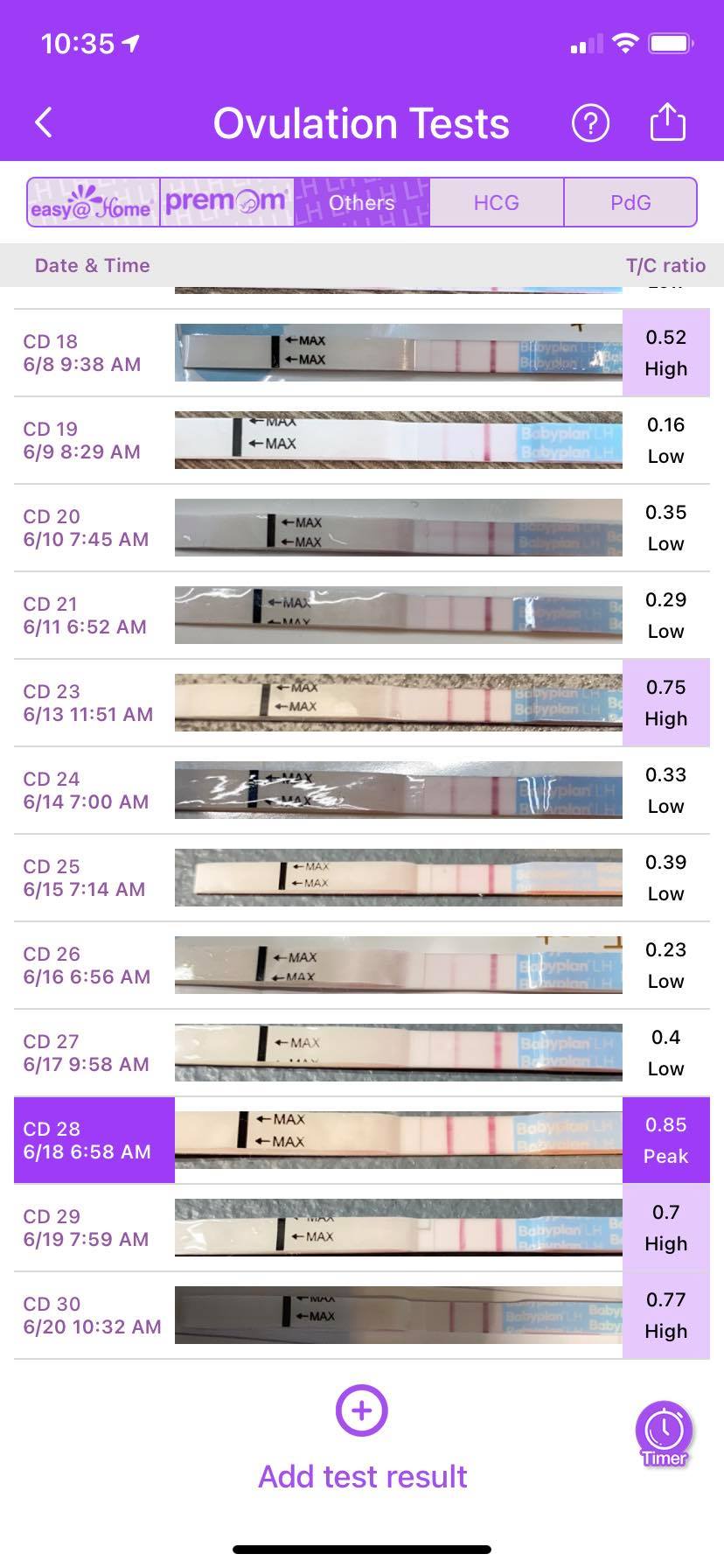724x1568 pixels.
Task: Switch to the easy@Home tab
Action: (94, 202)
